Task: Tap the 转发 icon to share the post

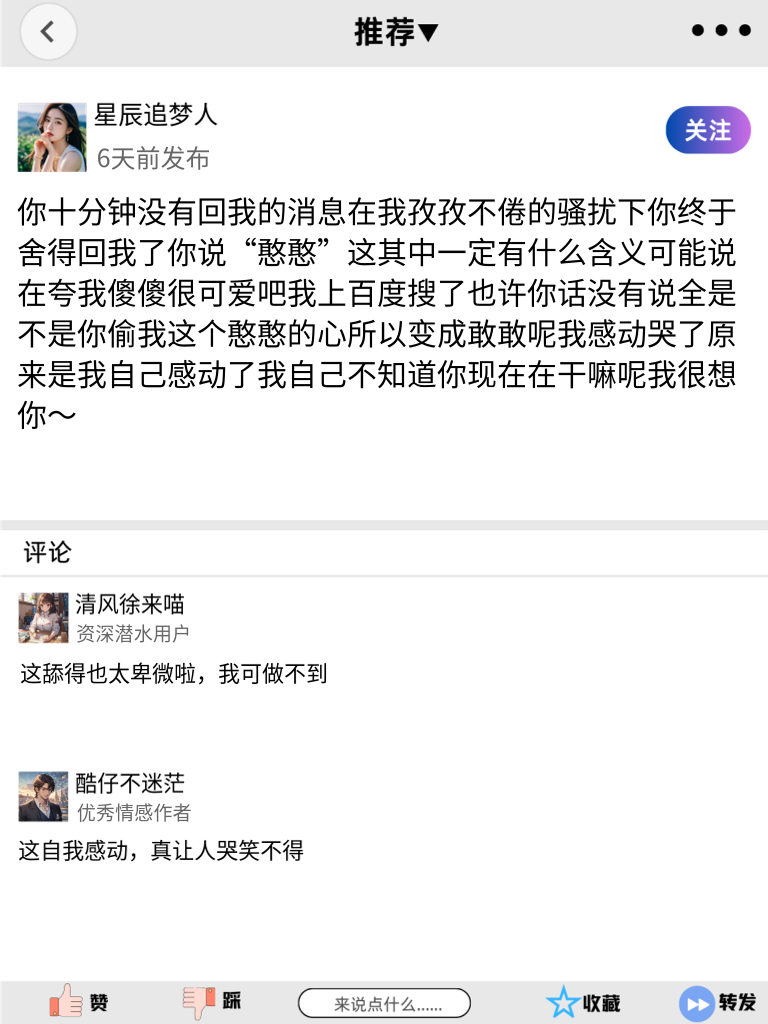Action: click(695, 1001)
